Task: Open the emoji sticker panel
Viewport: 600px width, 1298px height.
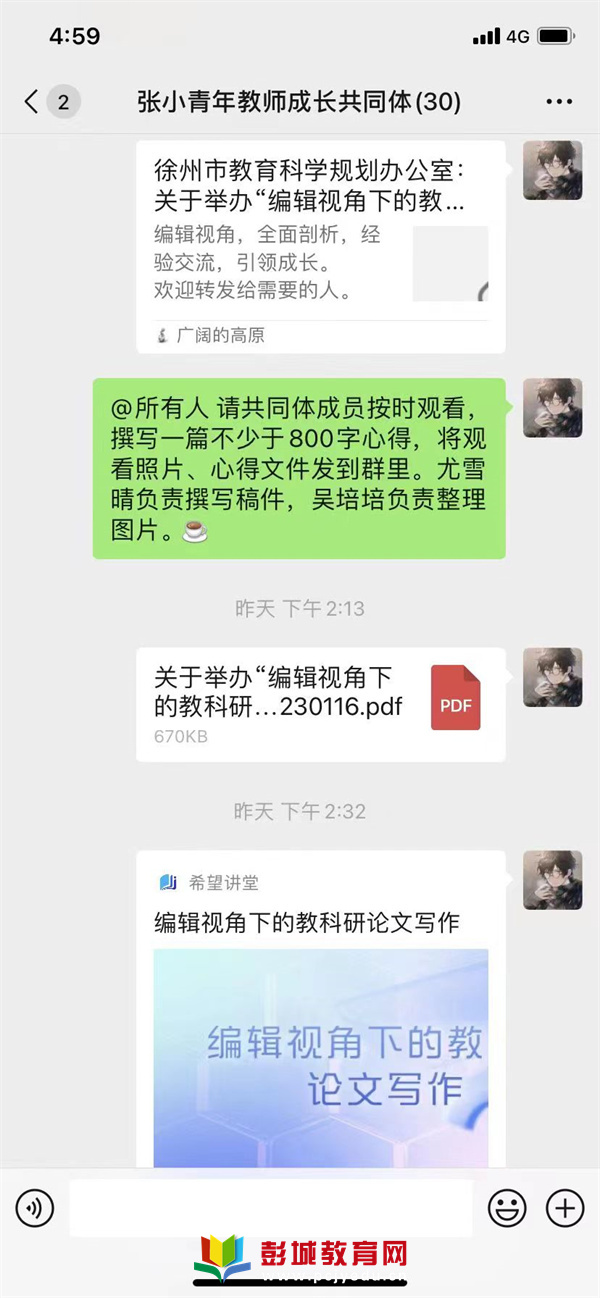Action: [x=507, y=1209]
